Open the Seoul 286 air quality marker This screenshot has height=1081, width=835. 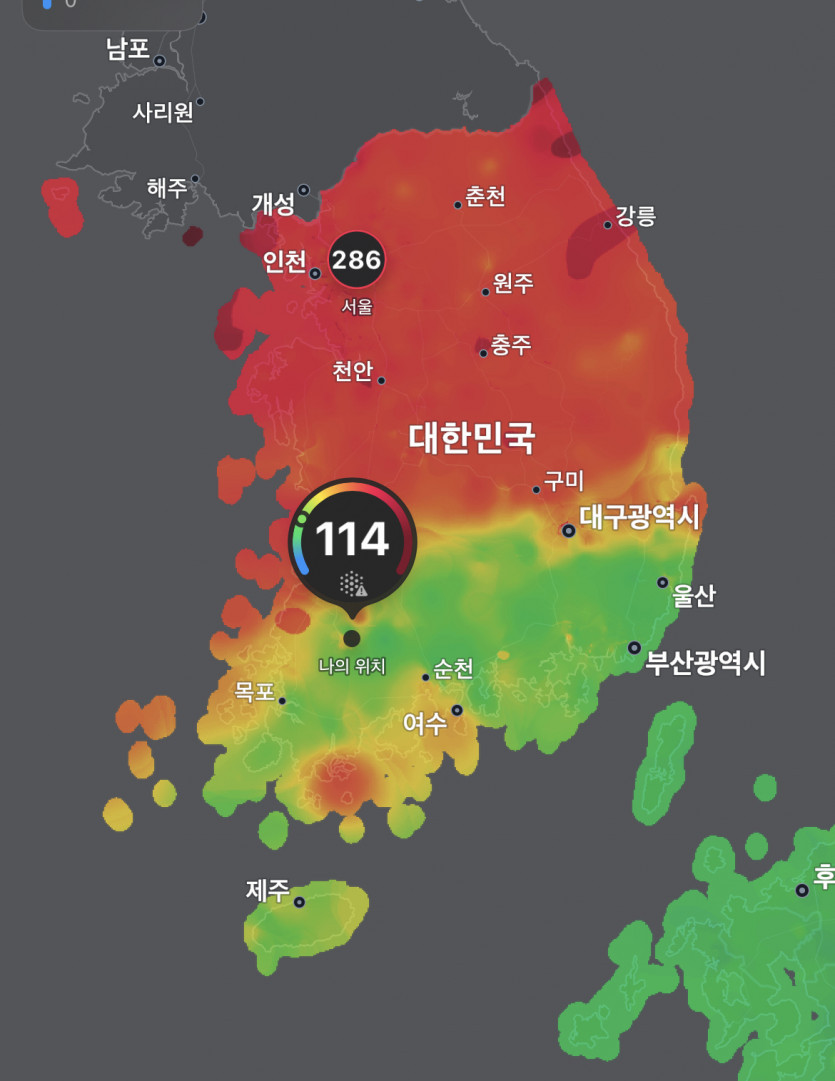(x=357, y=261)
